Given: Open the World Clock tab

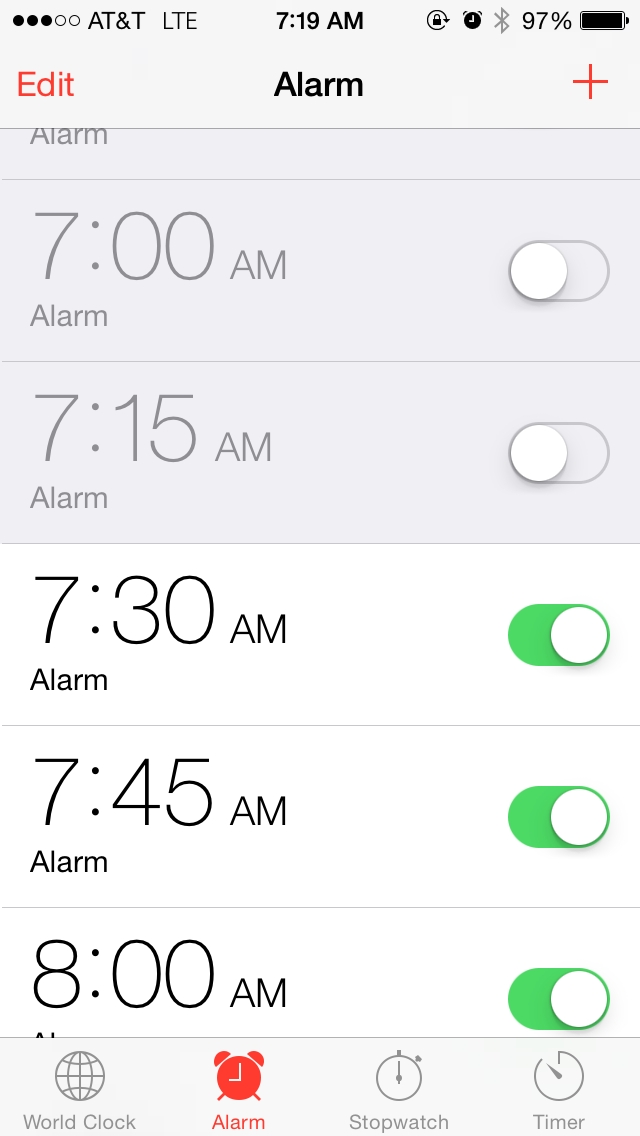Looking at the screenshot, I should (x=80, y=1090).
